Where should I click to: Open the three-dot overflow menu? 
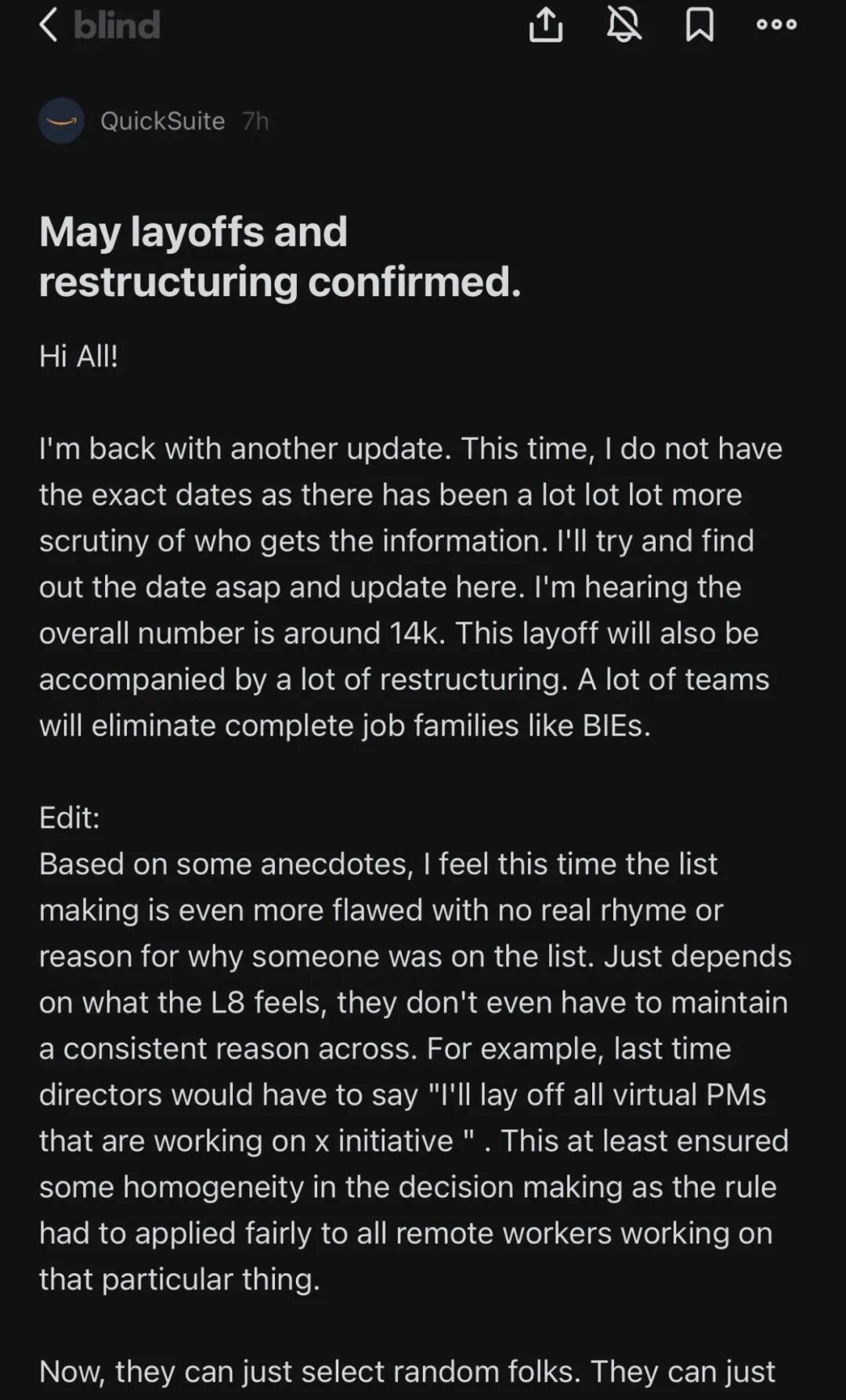(x=776, y=25)
